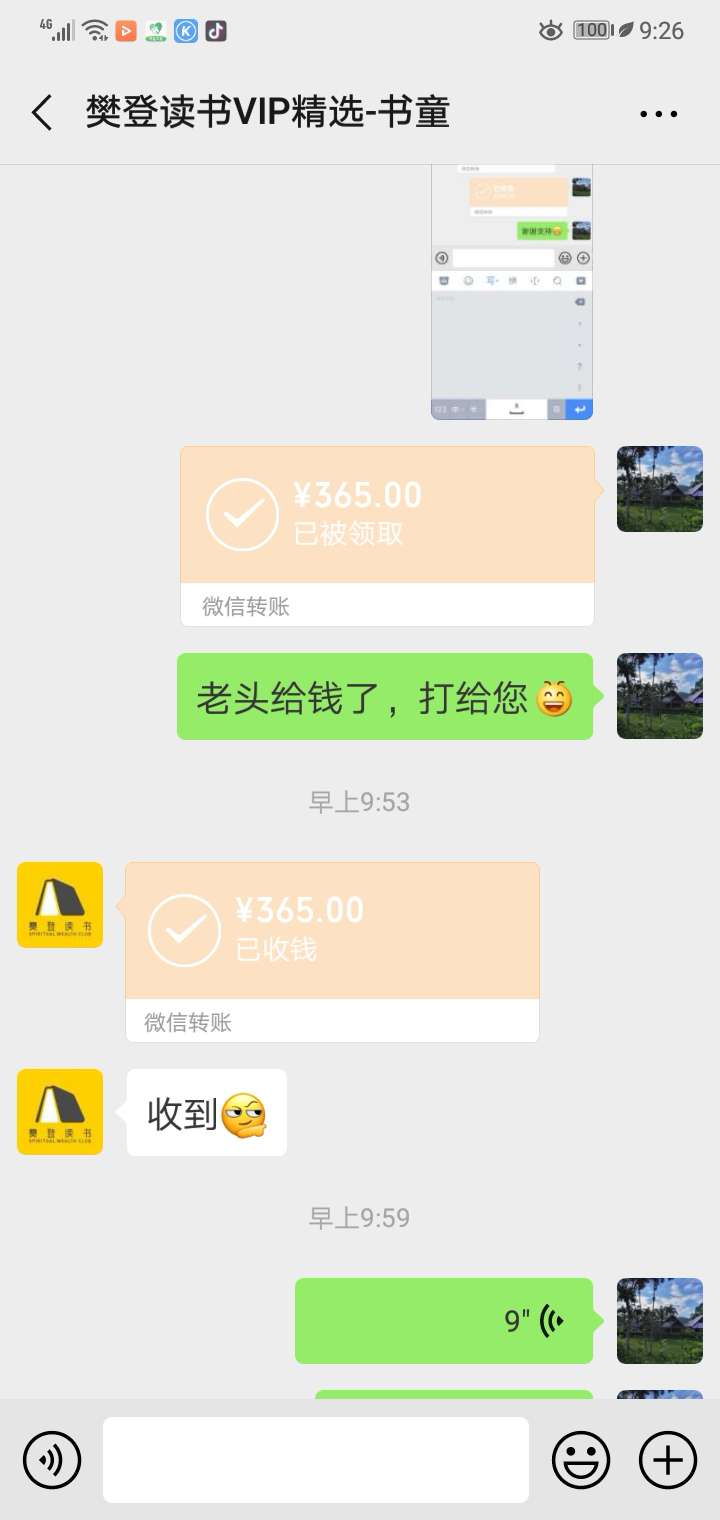Open chat settings via the three-dot menu
Screen dimensions: 720x1520
(x=658, y=113)
